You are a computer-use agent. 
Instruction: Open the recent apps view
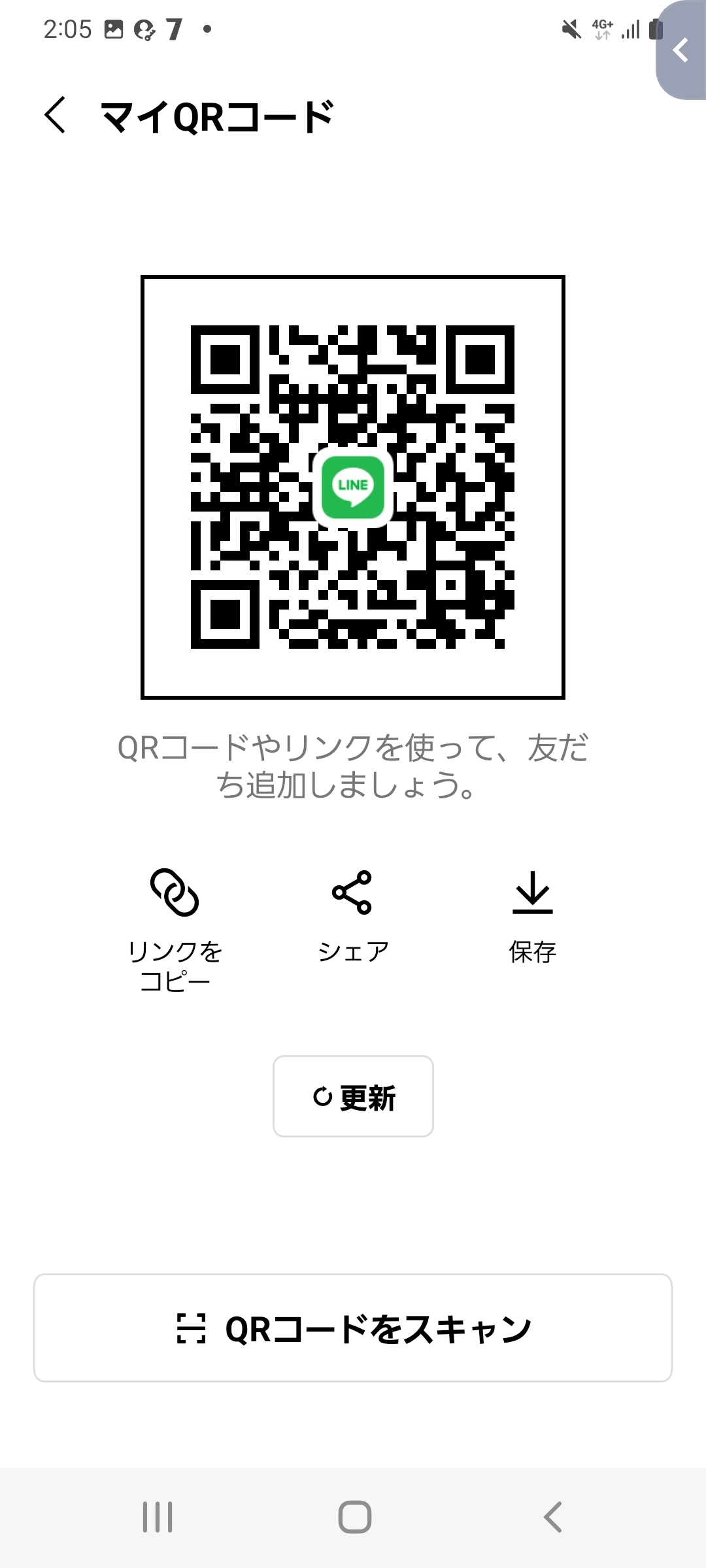click(158, 1517)
